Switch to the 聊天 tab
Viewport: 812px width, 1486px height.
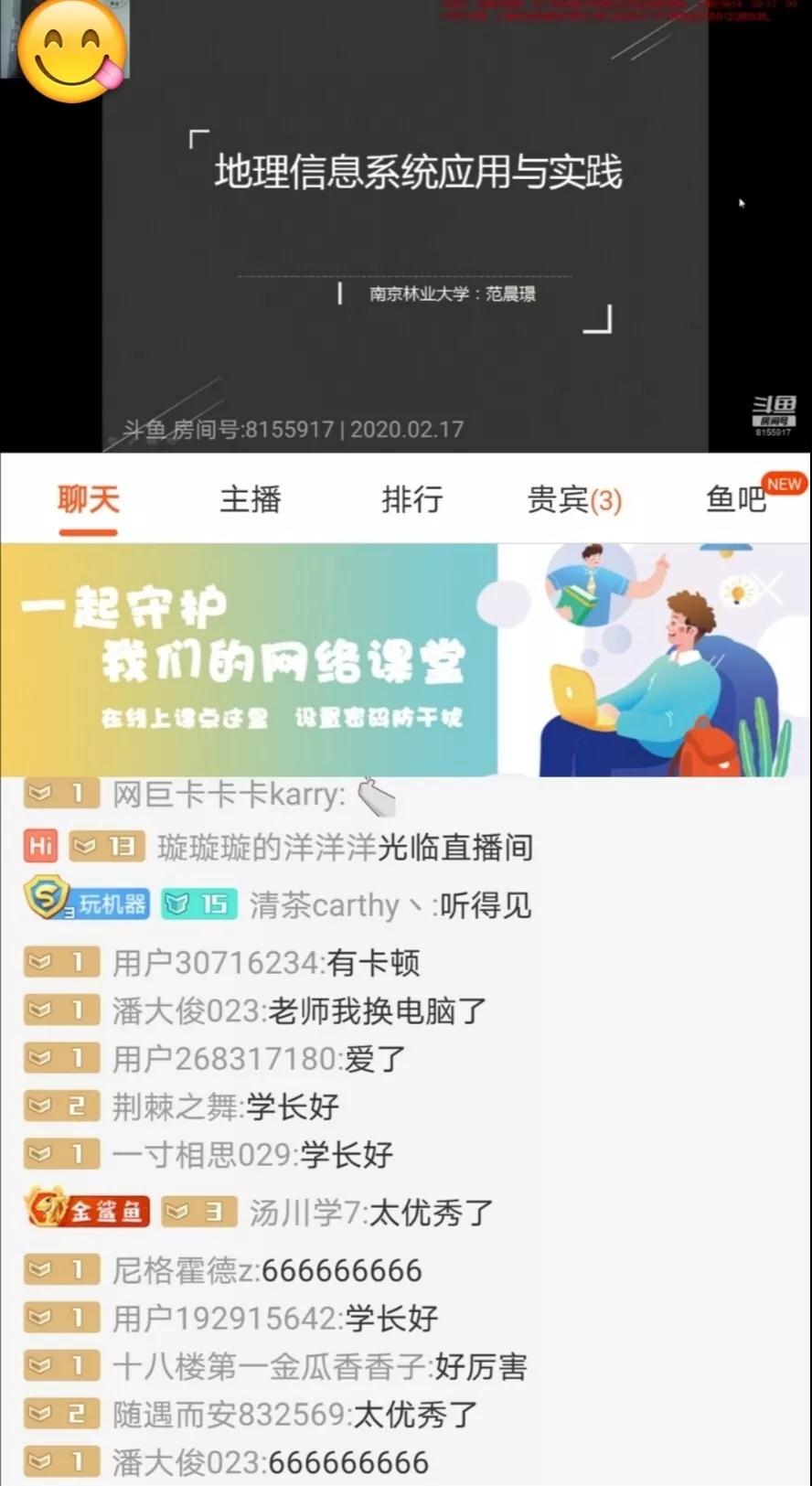pyautogui.click(x=89, y=499)
